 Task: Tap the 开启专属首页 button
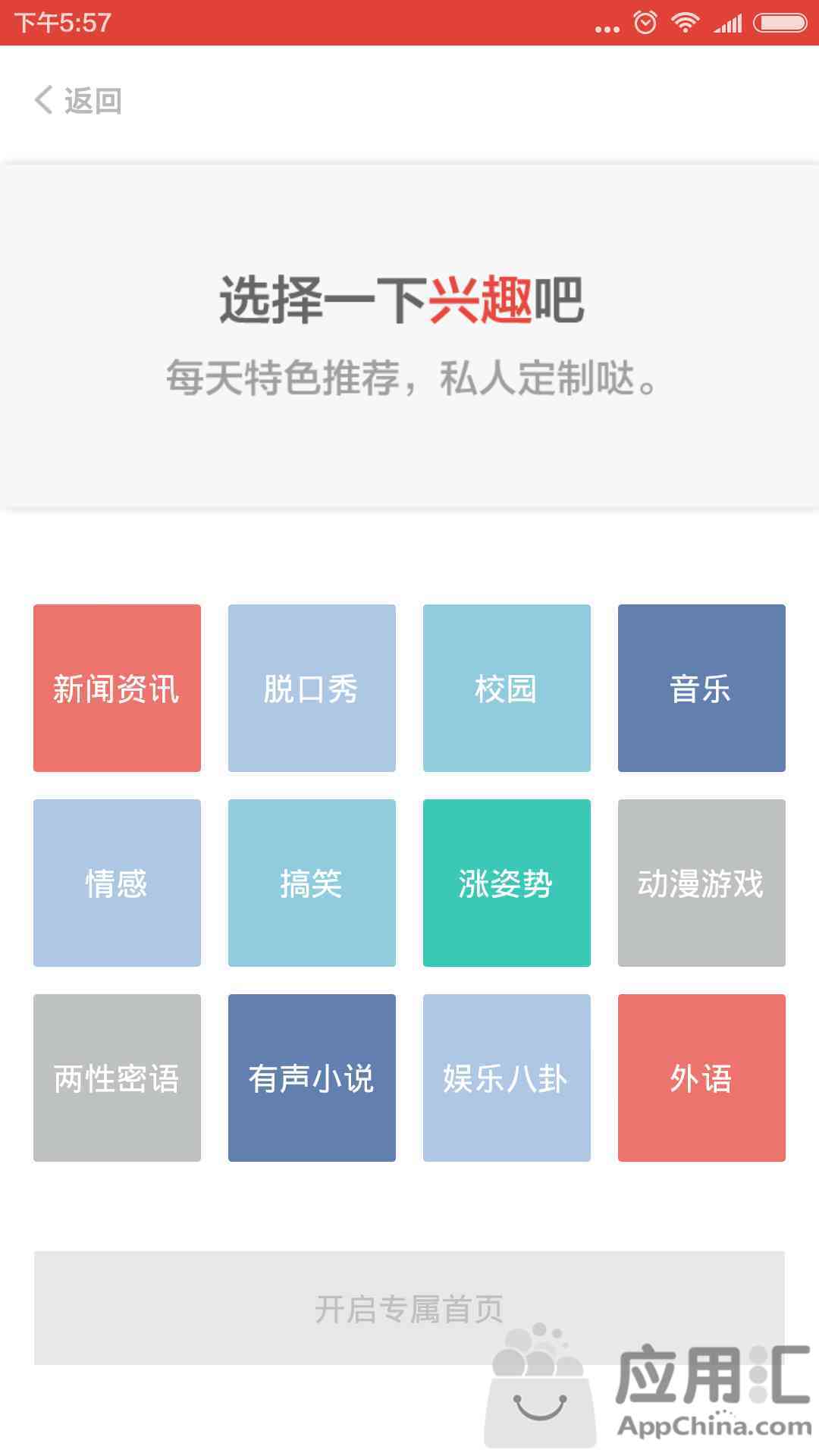[x=409, y=1308]
